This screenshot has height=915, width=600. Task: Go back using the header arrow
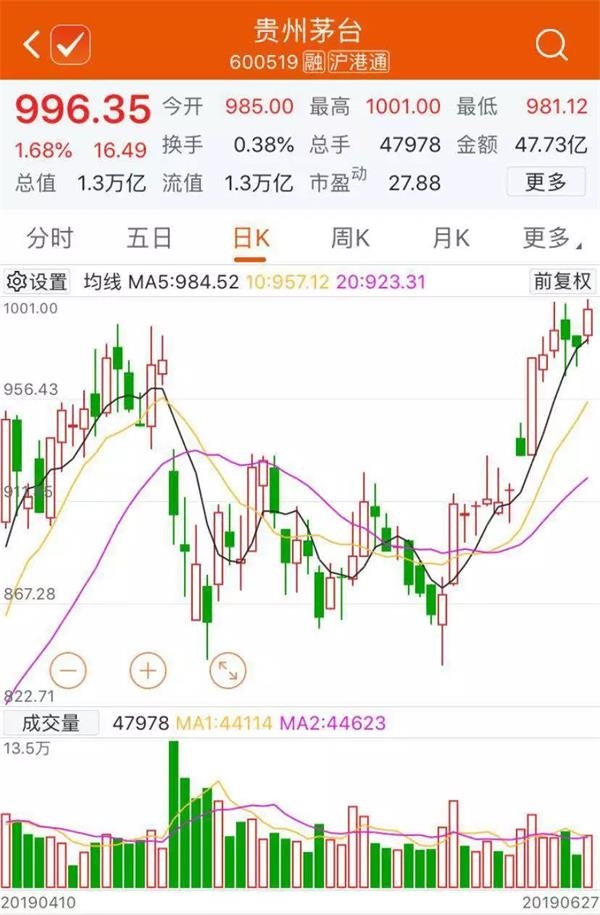(x=30, y=44)
